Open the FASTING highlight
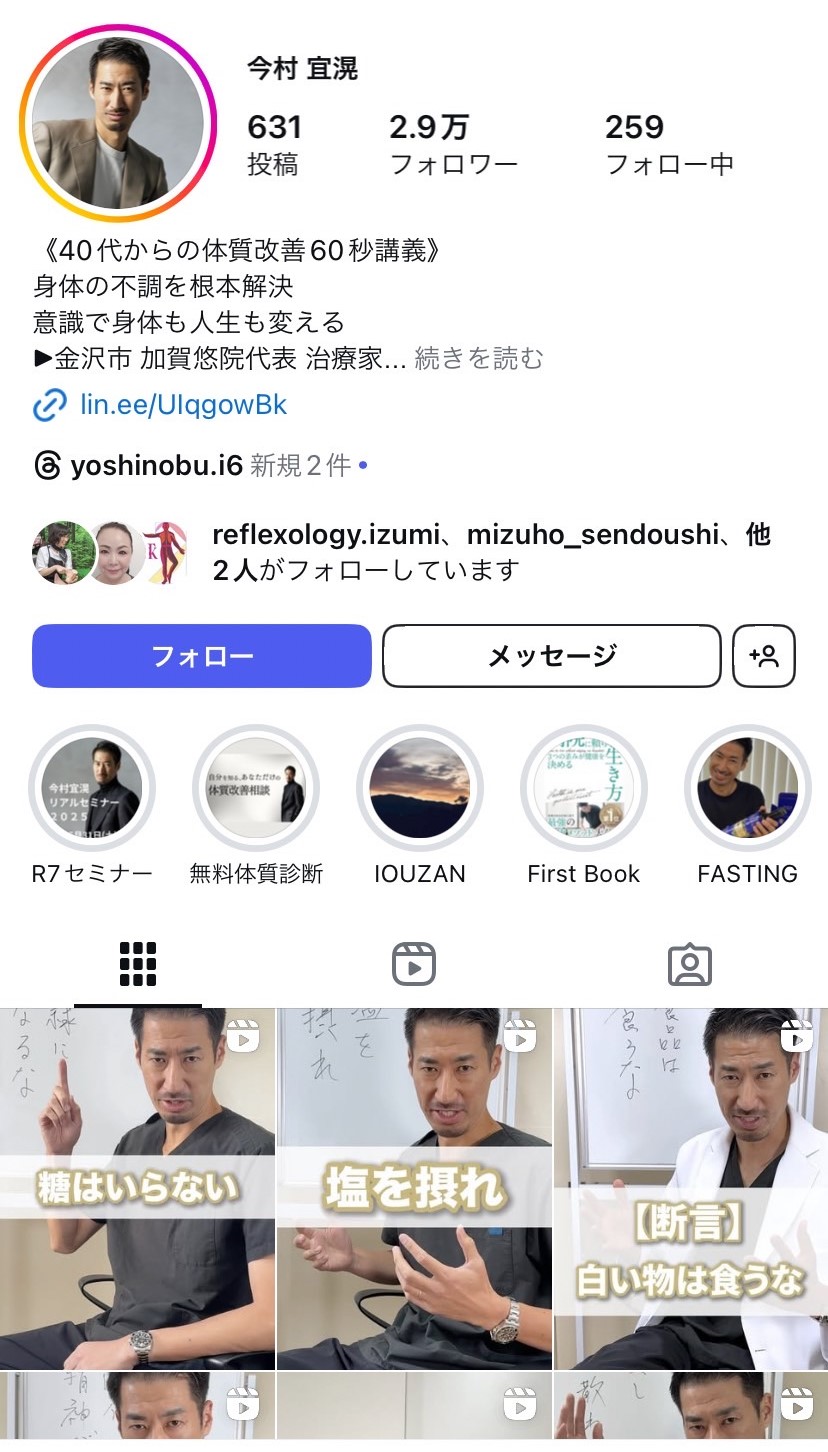This screenshot has width=828, height=1452. (748, 788)
